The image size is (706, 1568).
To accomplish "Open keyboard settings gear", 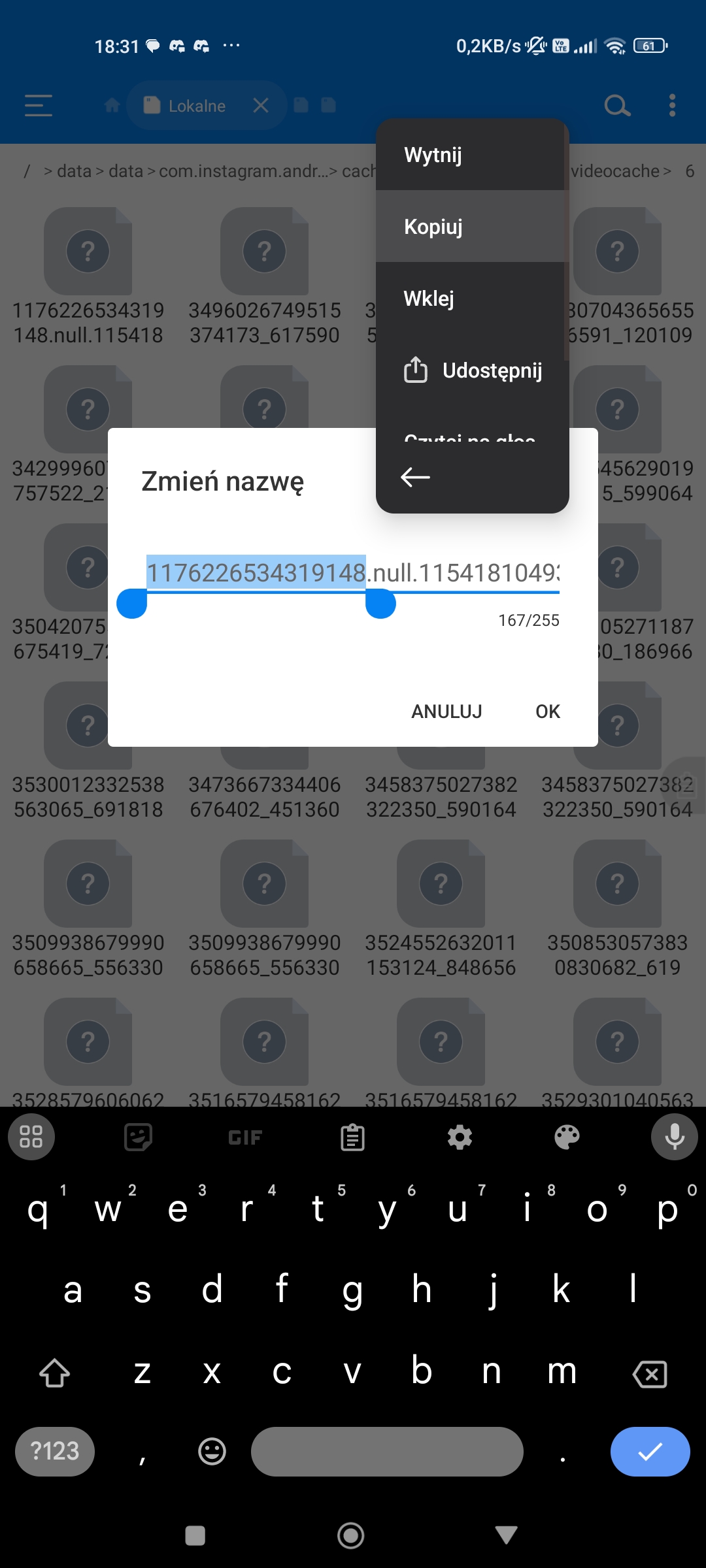I will (x=460, y=1137).
